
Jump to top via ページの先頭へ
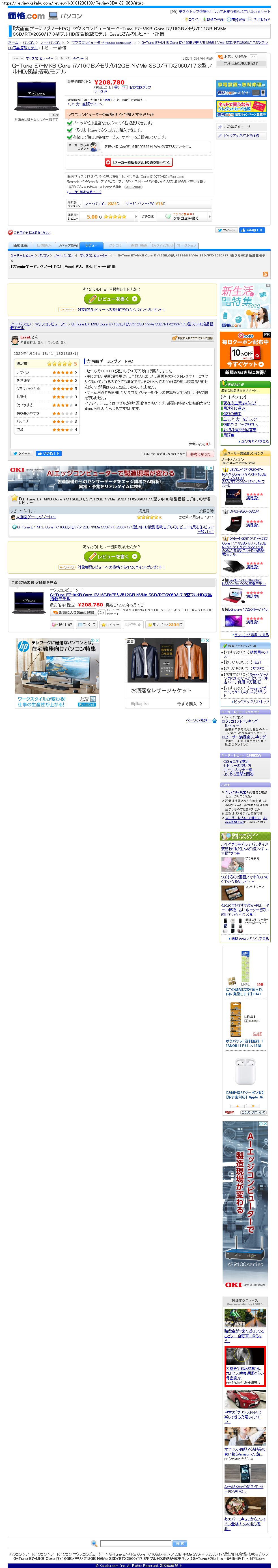click(x=199, y=720)
